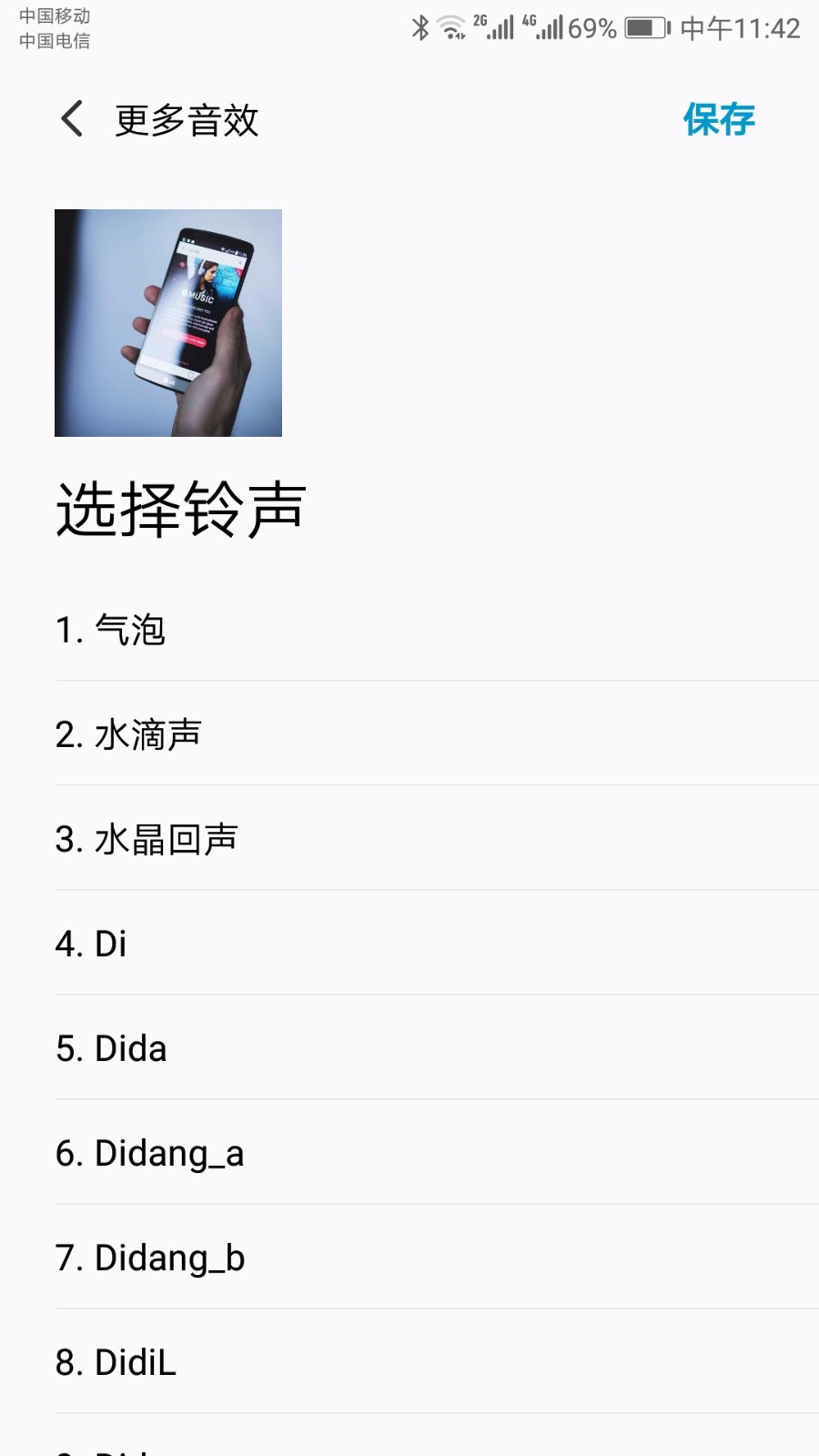Tap the Bluetooth icon in the status bar

421,27
